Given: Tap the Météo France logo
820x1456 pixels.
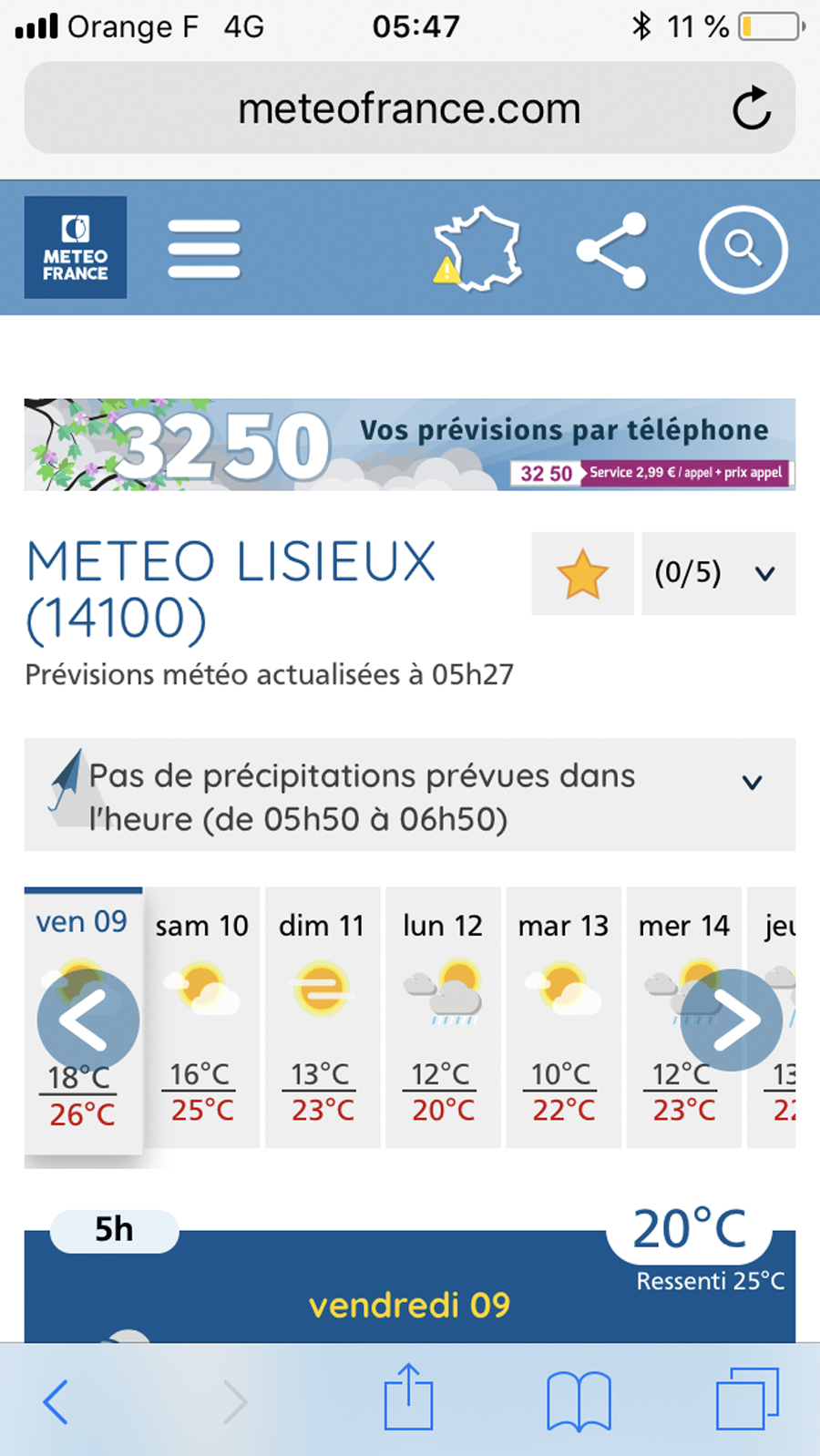Looking at the screenshot, I should (x=76, y=247).
